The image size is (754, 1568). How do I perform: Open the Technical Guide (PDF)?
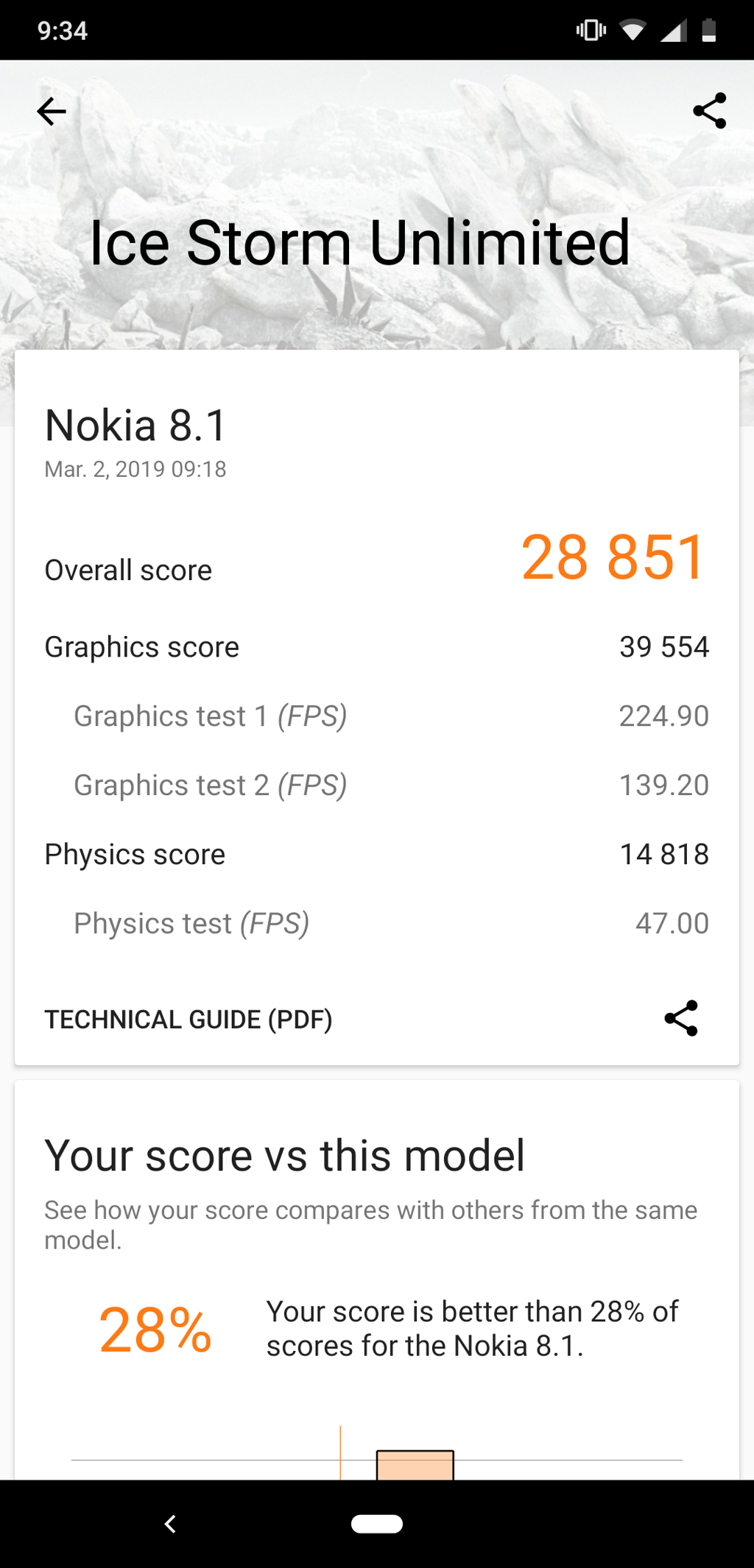(x=188, y=1020)
